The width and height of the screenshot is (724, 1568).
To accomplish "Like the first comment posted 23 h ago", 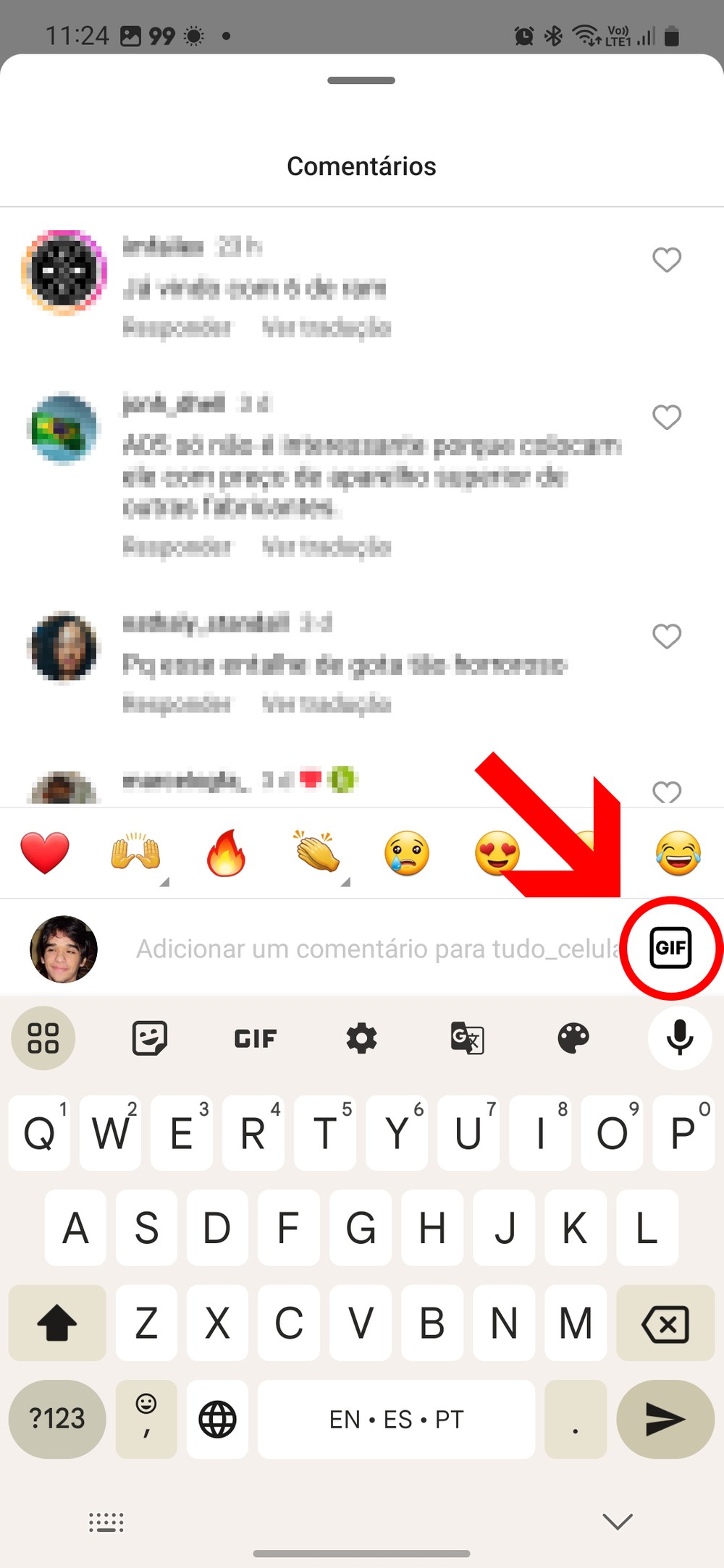I will click(x=667, y=259).
